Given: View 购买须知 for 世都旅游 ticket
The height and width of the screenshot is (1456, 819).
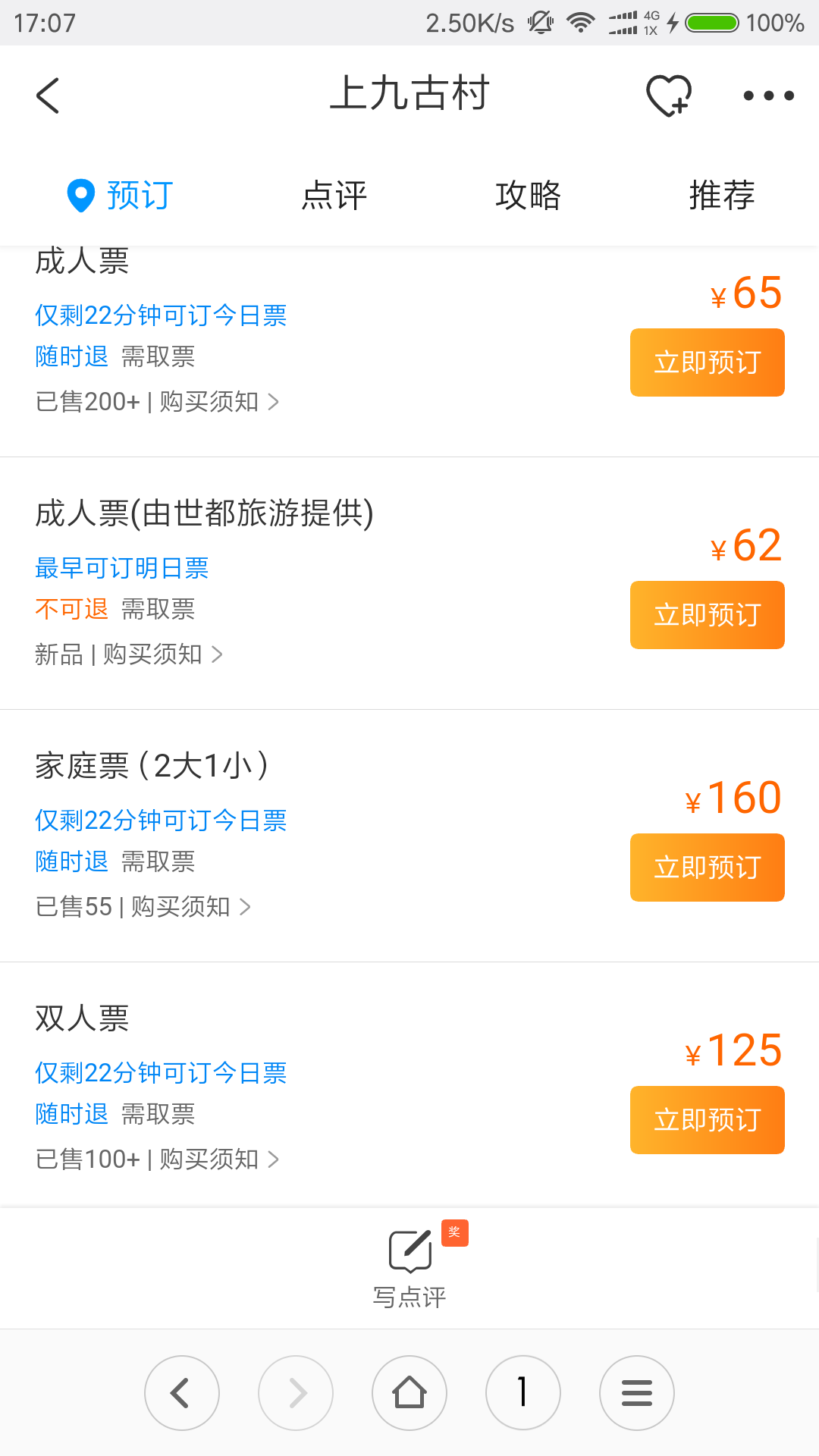Looking at the screenshot, I should coord(162,654).
